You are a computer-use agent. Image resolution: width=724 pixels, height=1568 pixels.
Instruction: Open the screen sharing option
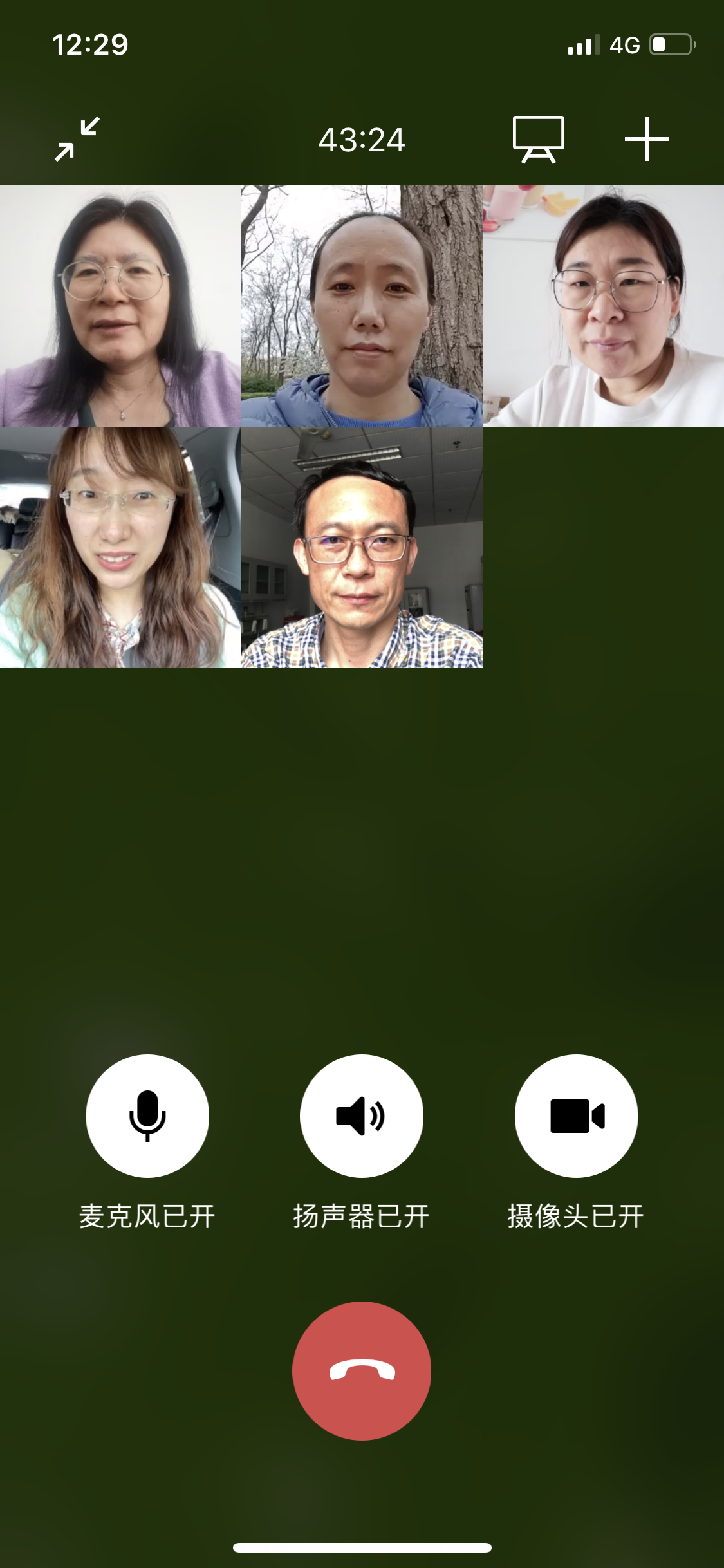click(x=538, y=139)
